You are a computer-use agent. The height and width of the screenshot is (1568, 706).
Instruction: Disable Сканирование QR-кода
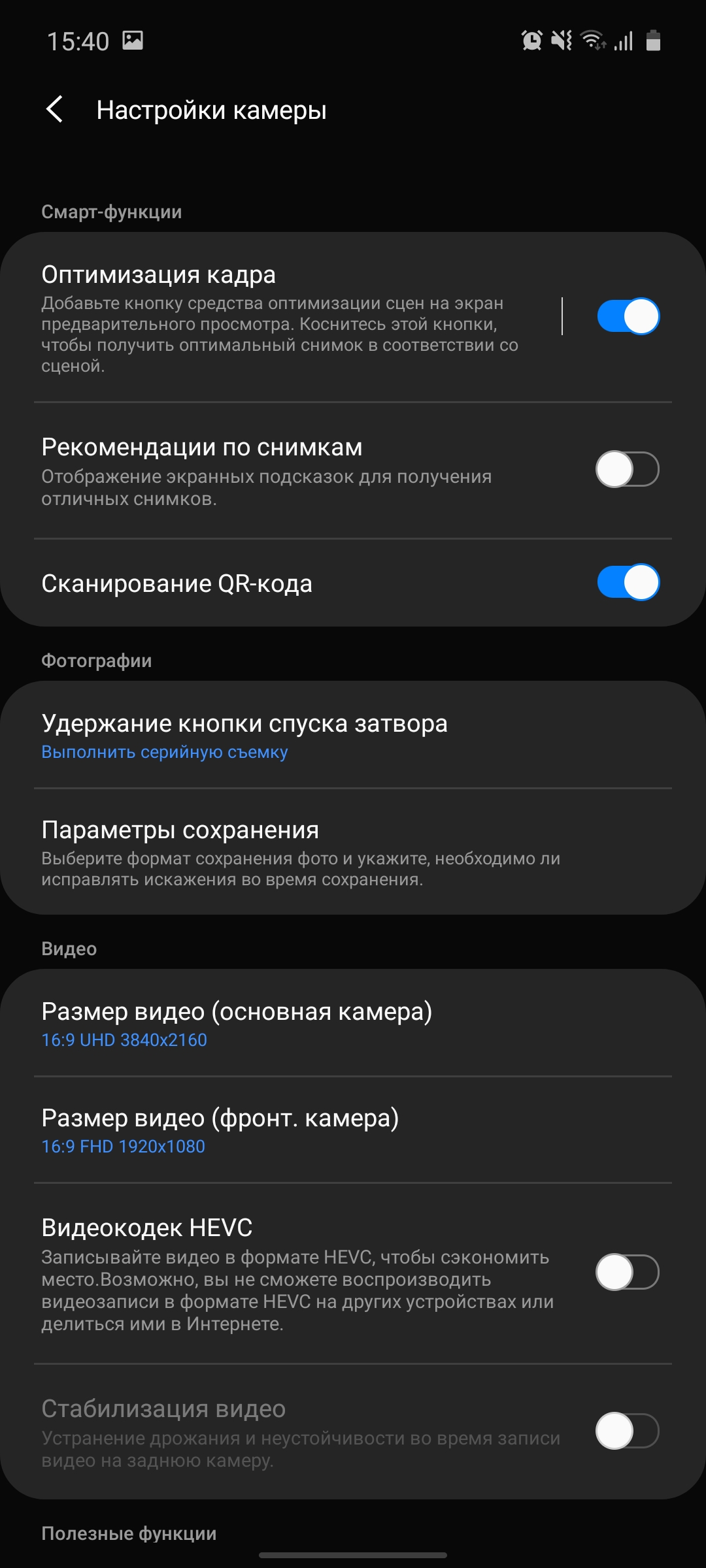628,582
